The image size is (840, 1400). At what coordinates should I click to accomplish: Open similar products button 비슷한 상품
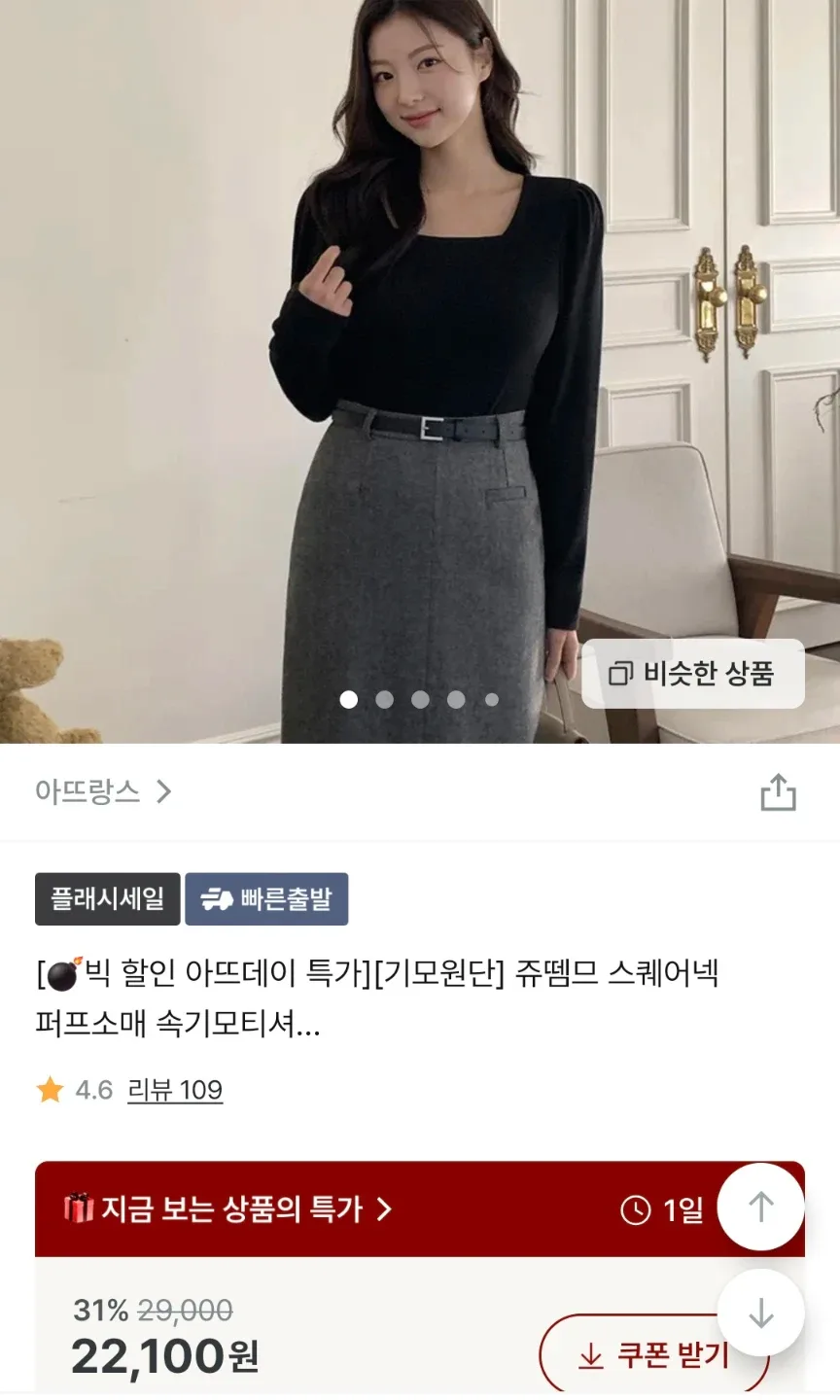click(x=692, y=673)
